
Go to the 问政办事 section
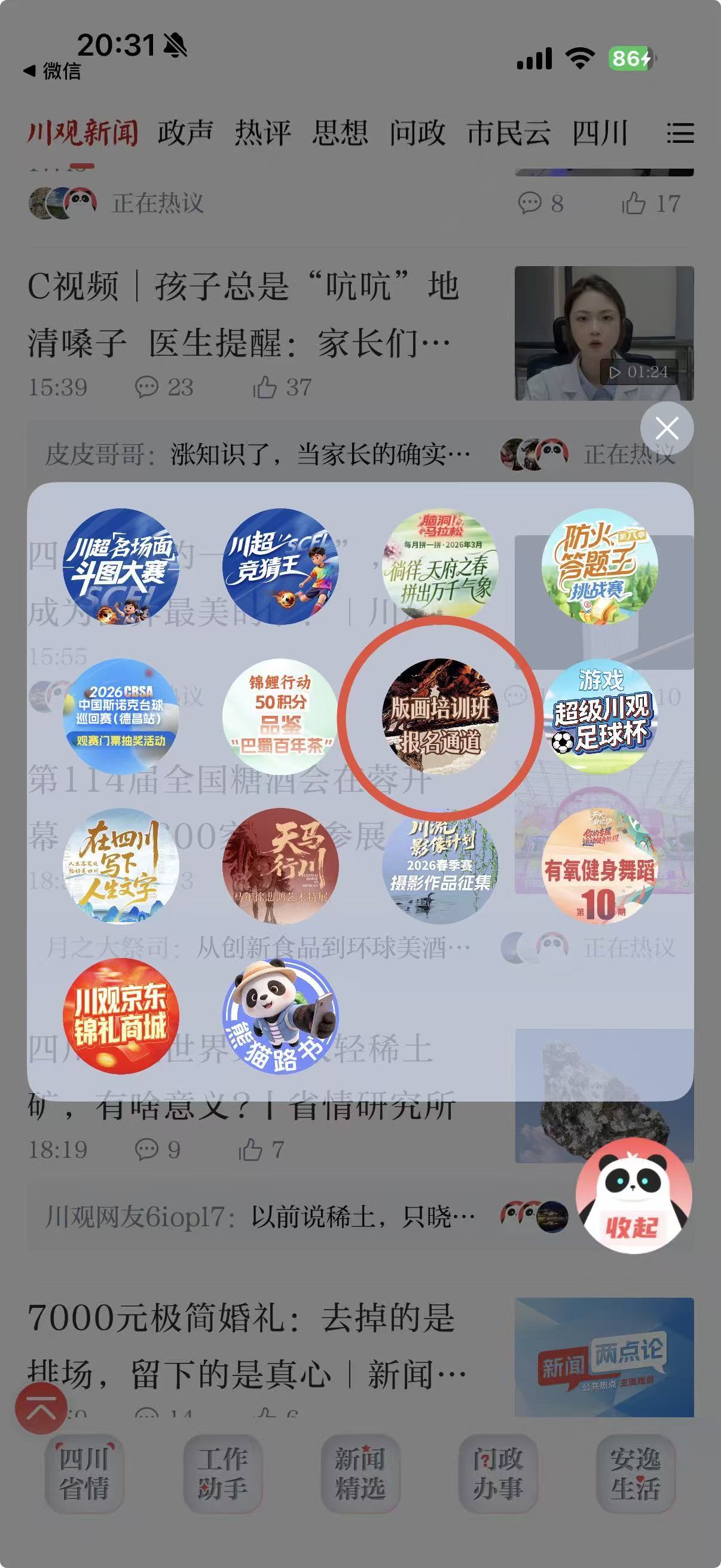click(499, 1473)
